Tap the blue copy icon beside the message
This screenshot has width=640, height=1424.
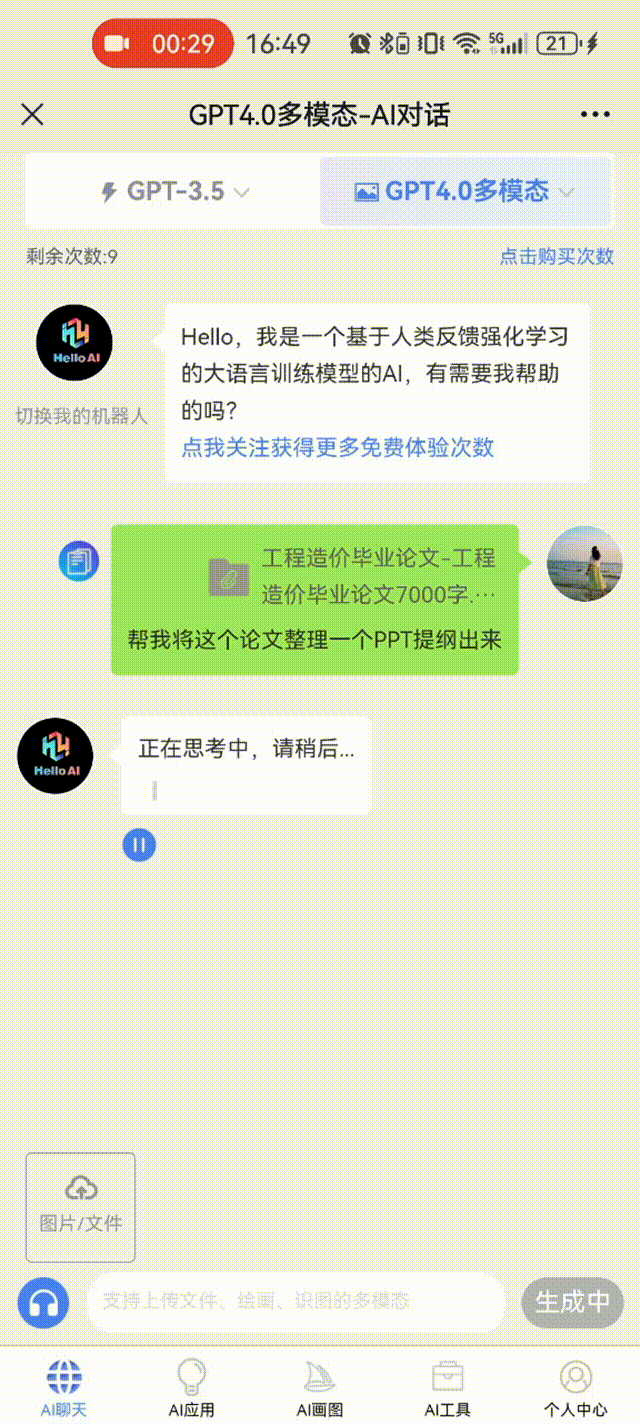[79, 561]
